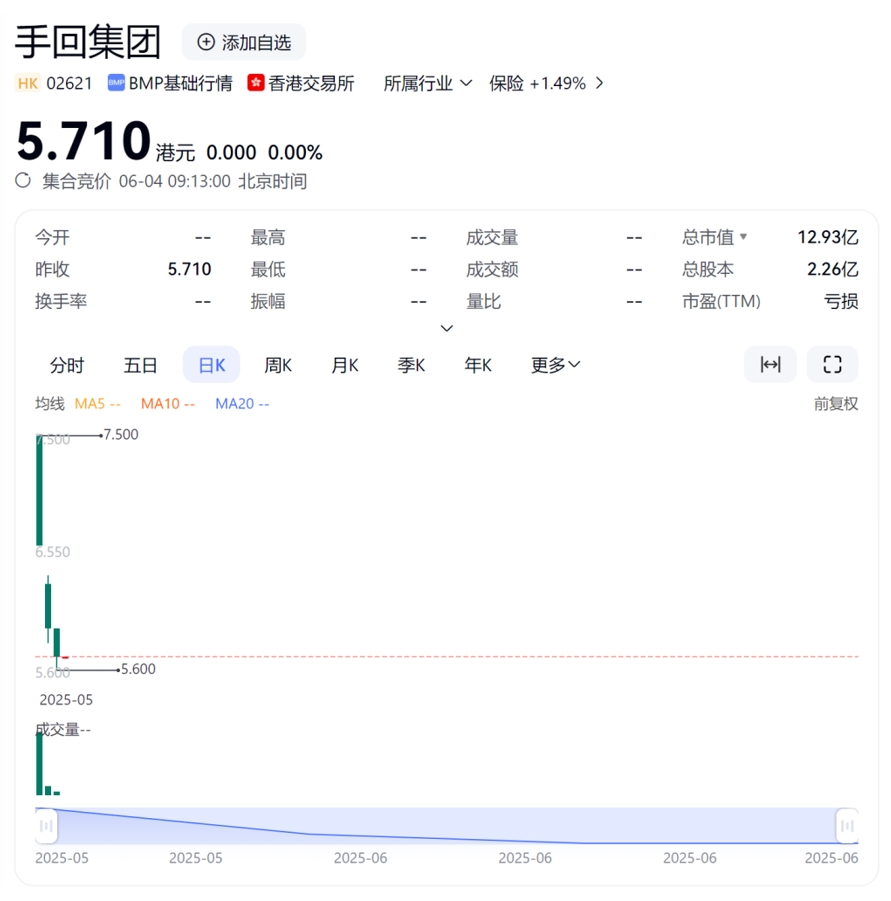
Task: Add 手回集团 to the watchlist (添加自选)
Action: [x=244, y=42]
